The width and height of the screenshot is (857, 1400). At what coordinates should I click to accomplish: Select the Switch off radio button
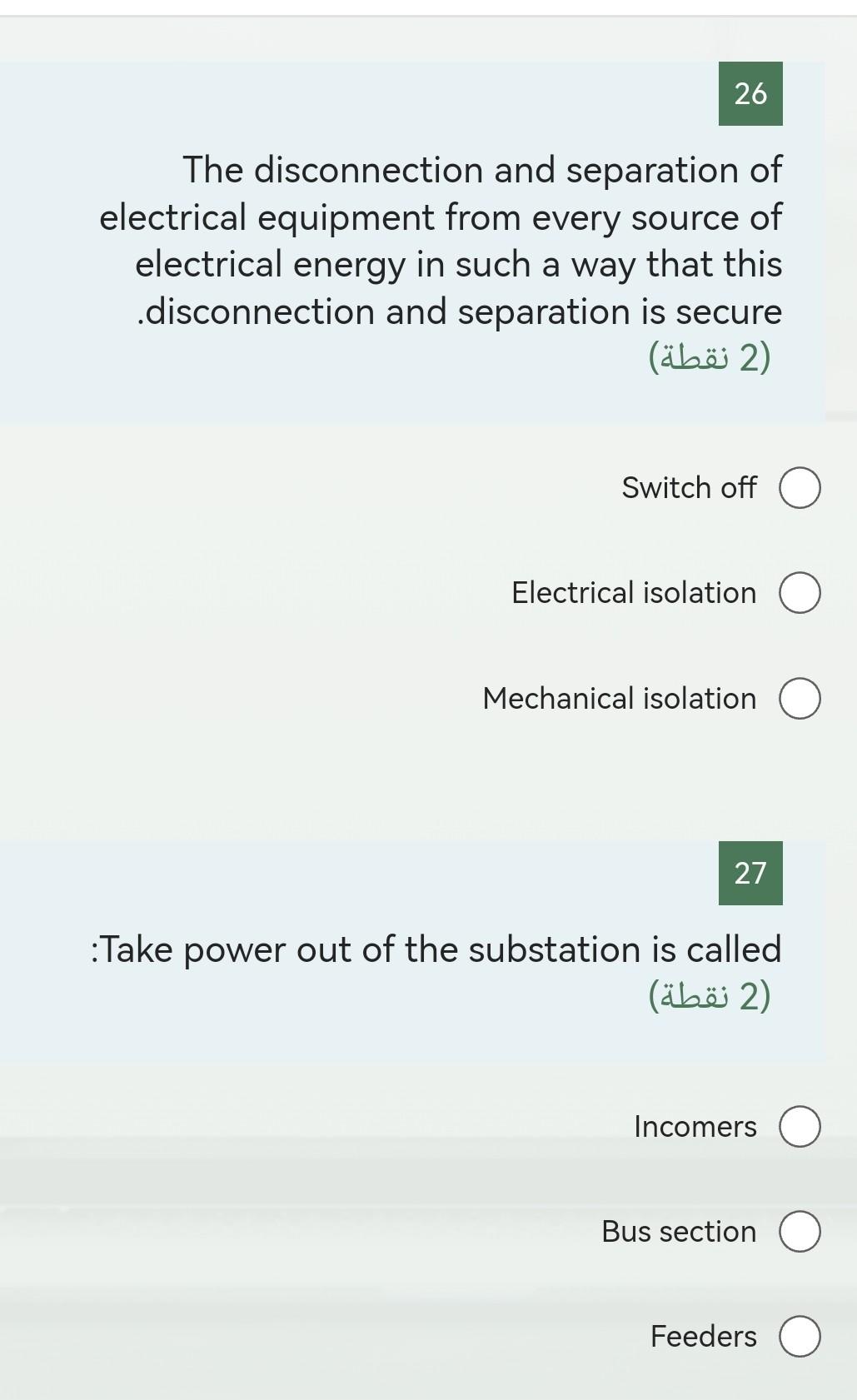click(799, 489)
